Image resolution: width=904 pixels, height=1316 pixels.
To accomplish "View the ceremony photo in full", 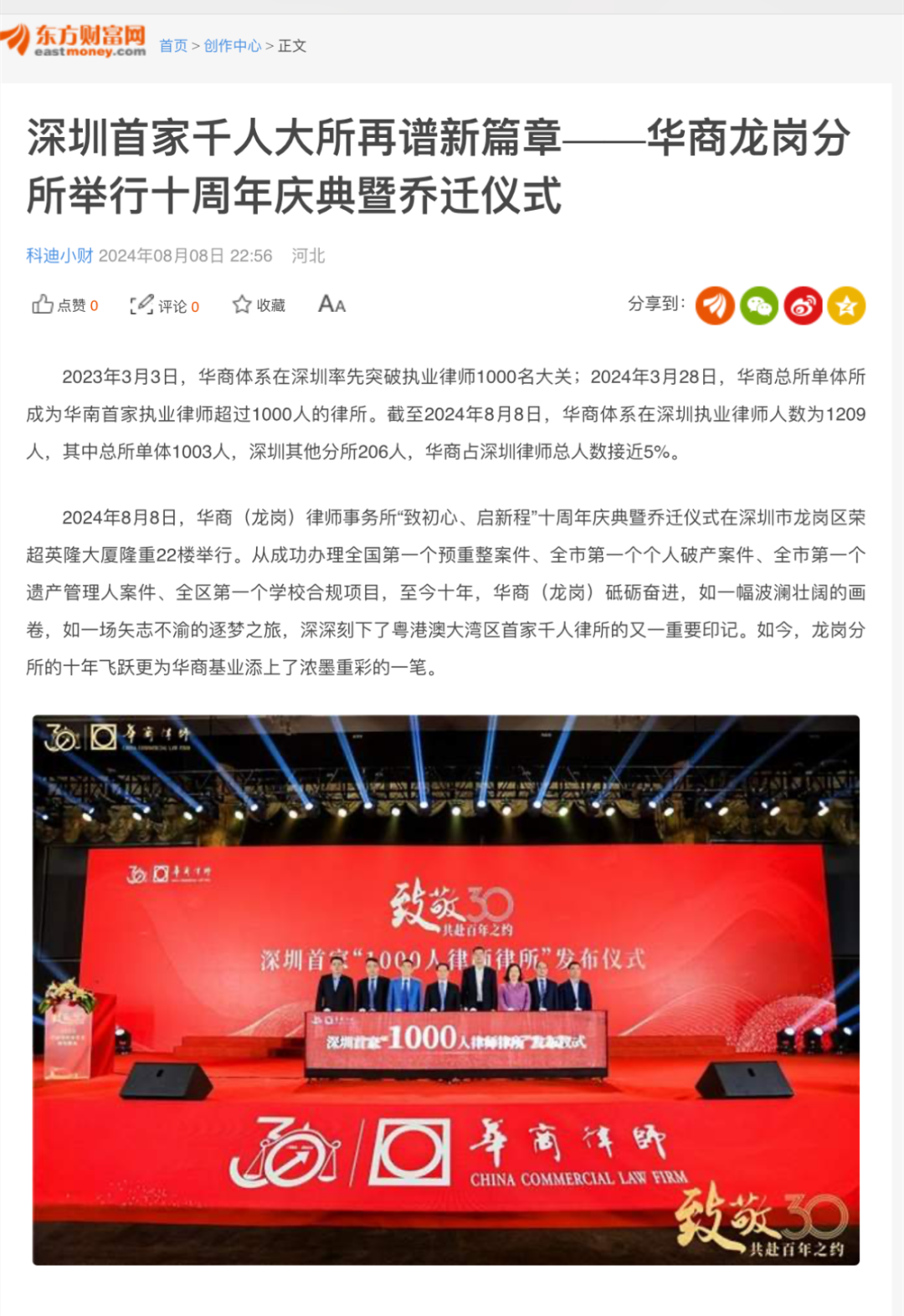I will click(446, 989).
